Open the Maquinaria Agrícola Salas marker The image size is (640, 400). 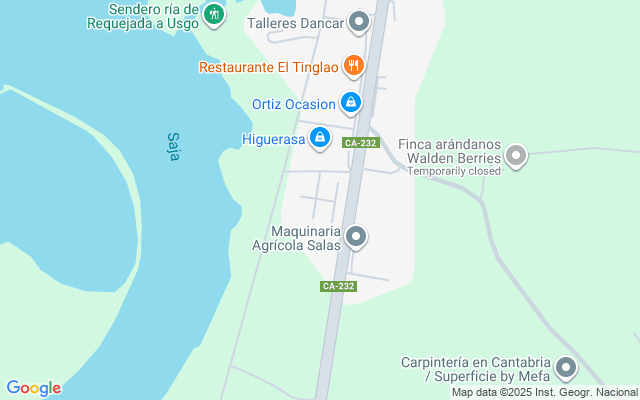click(356, 237)
